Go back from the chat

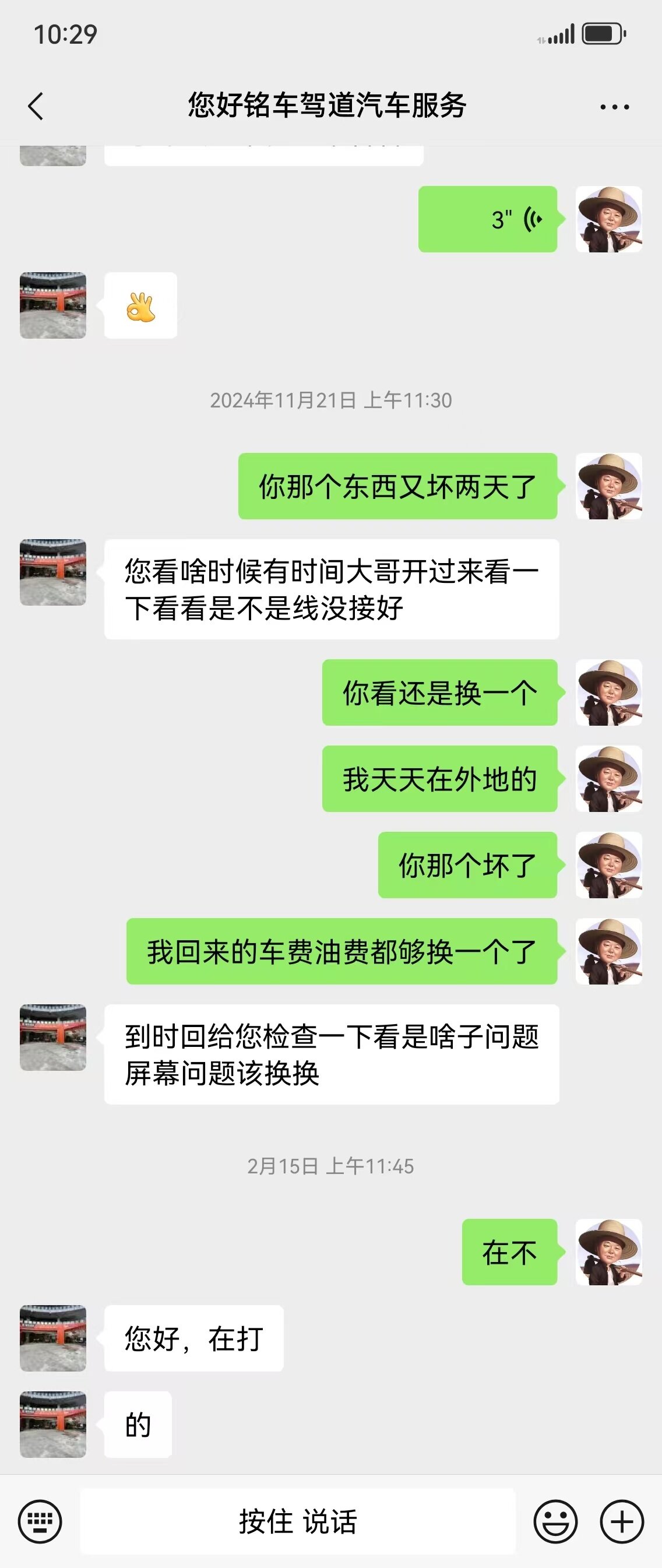[x=37, y=107]
